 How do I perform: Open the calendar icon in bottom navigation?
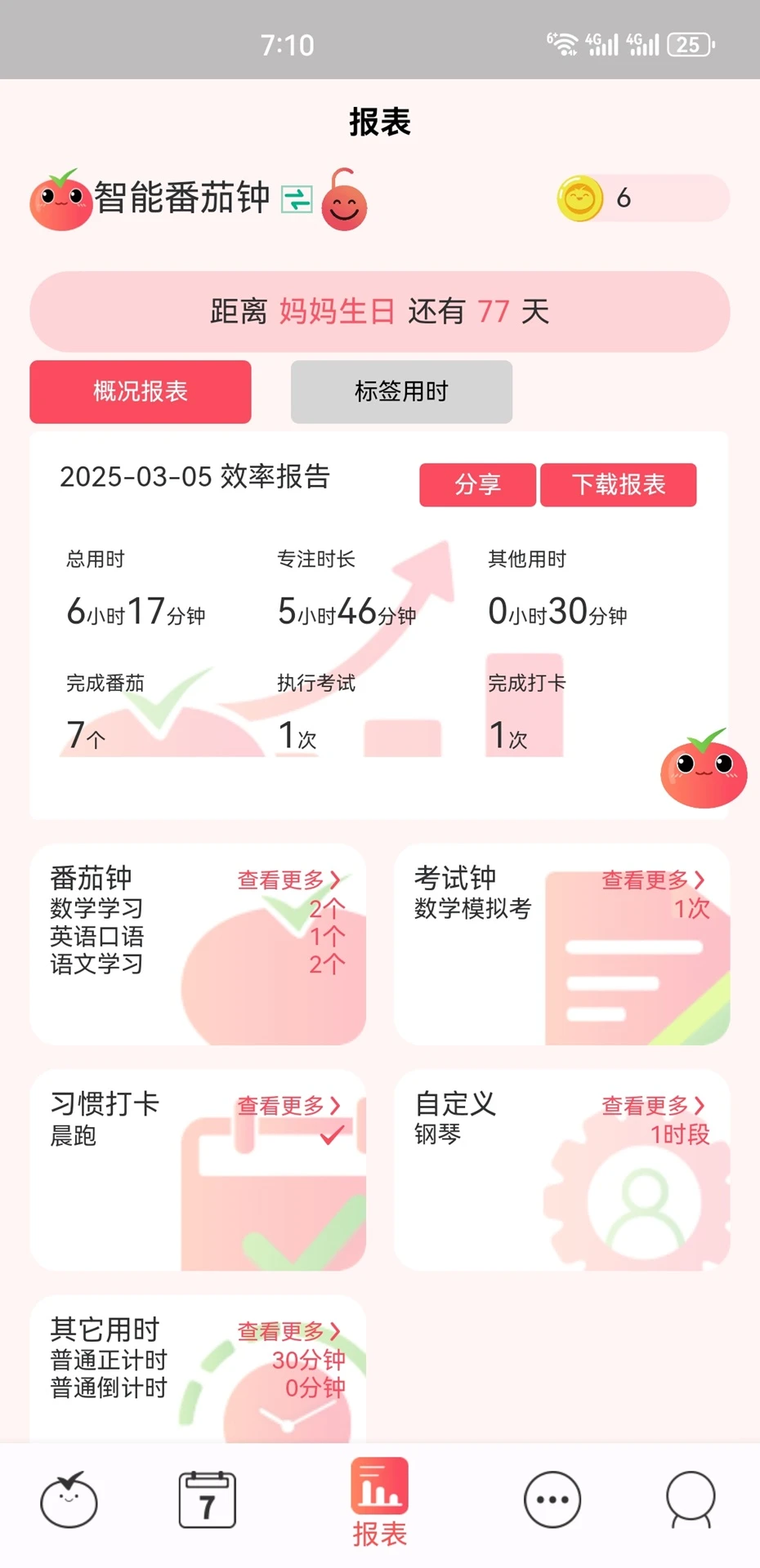pos(205,1501)
